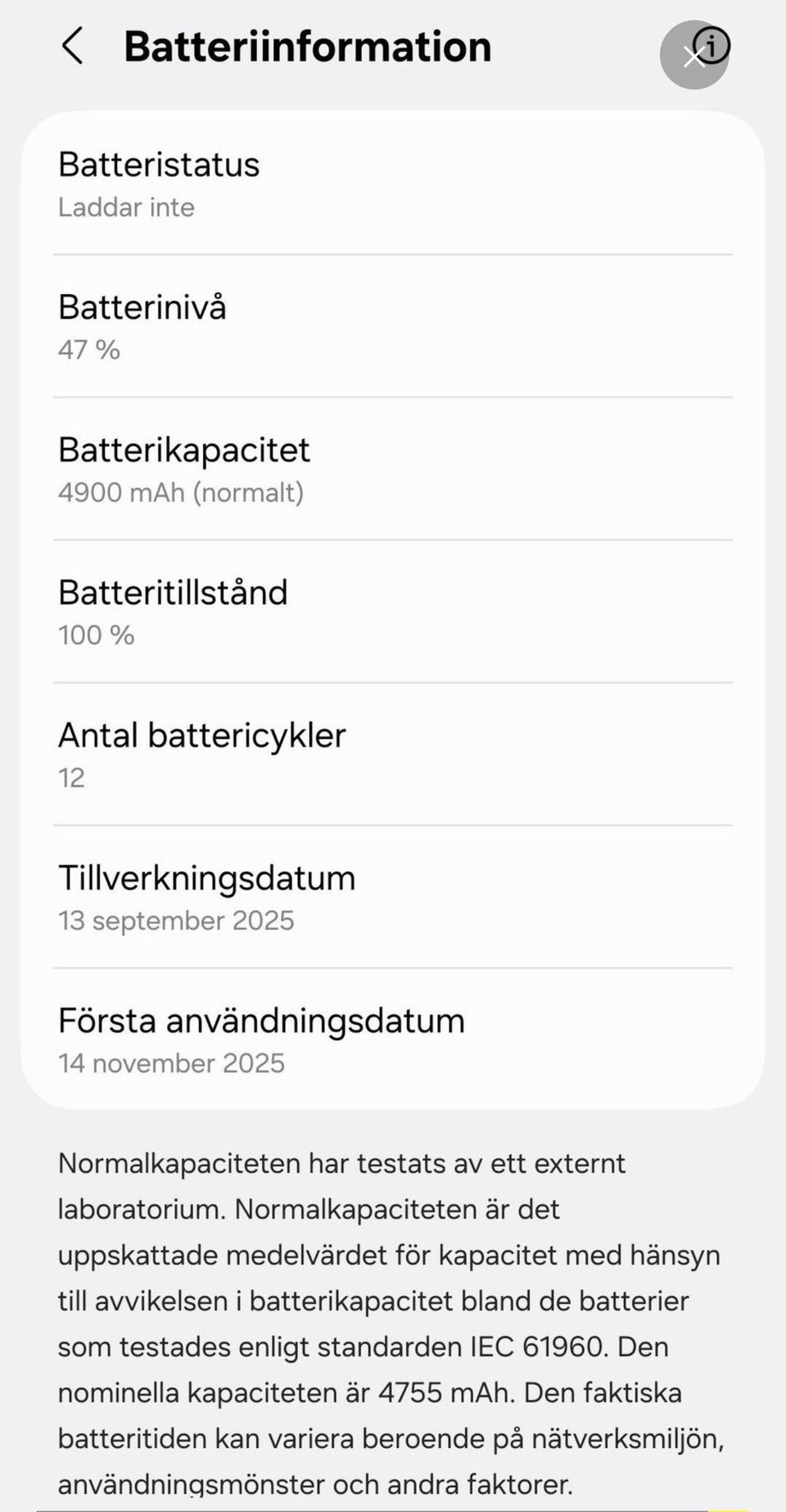The image size is (786, 1512).
Task: Go back from Batteriinformation
Action: (73, 46)
